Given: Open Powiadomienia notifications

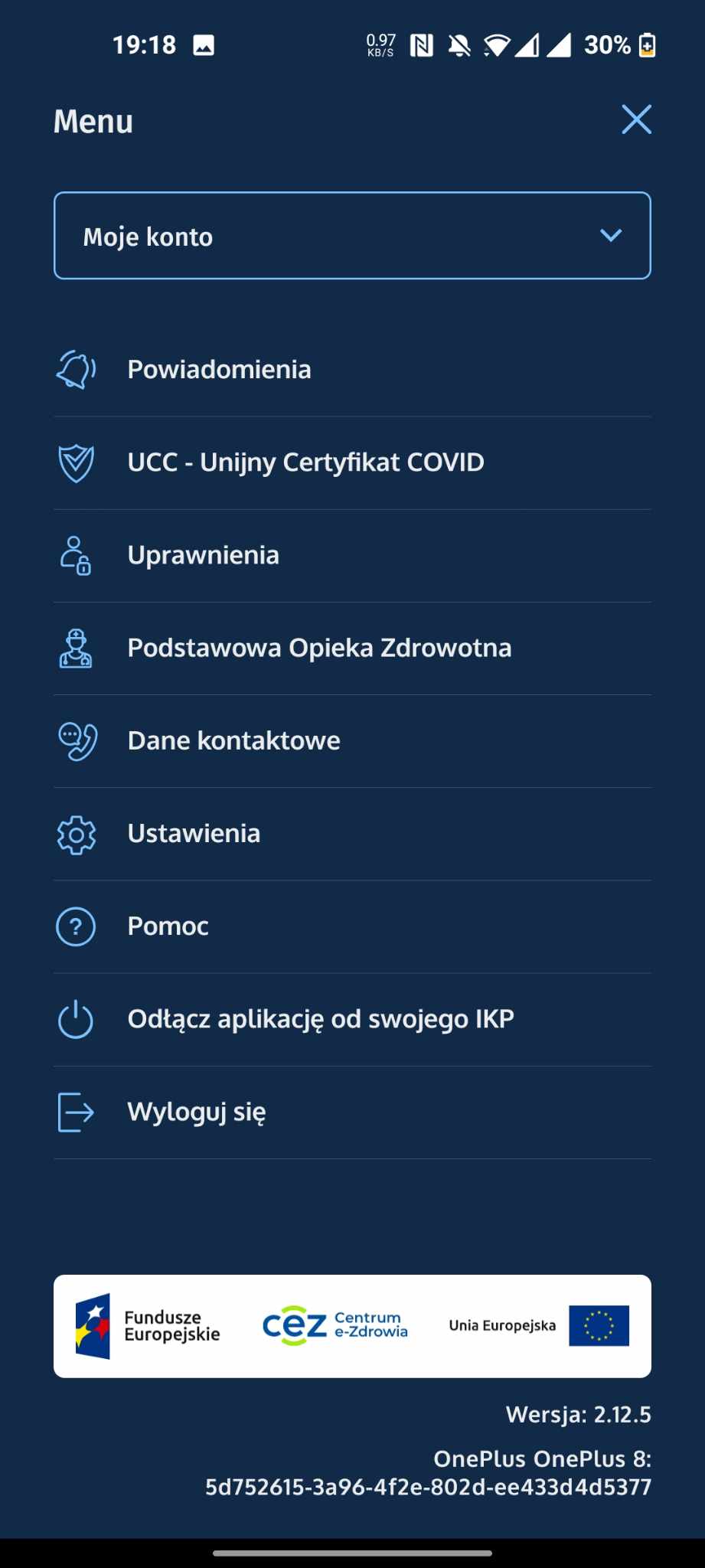Looking at the screenshot, I should coord(352,370).
